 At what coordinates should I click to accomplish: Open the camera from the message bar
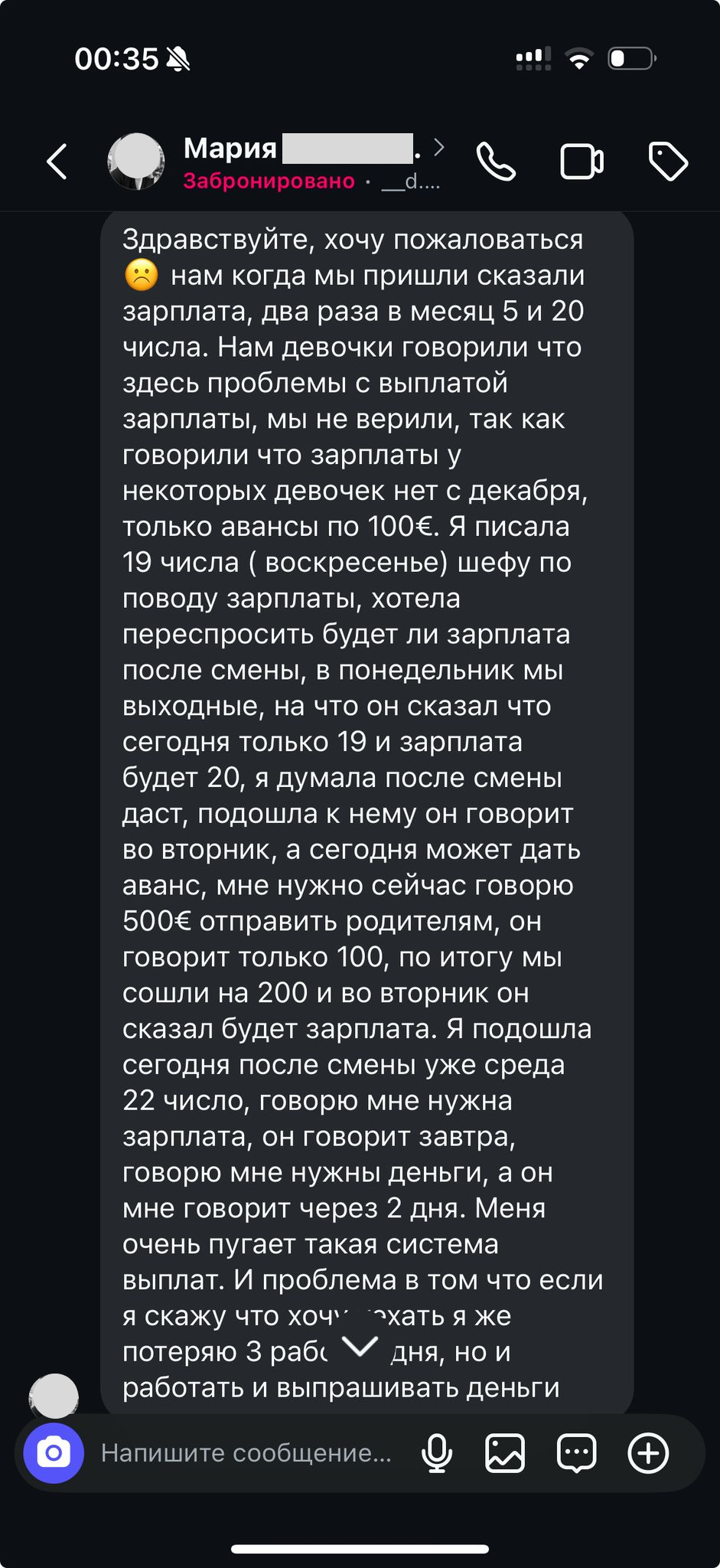pos(54,1453)
